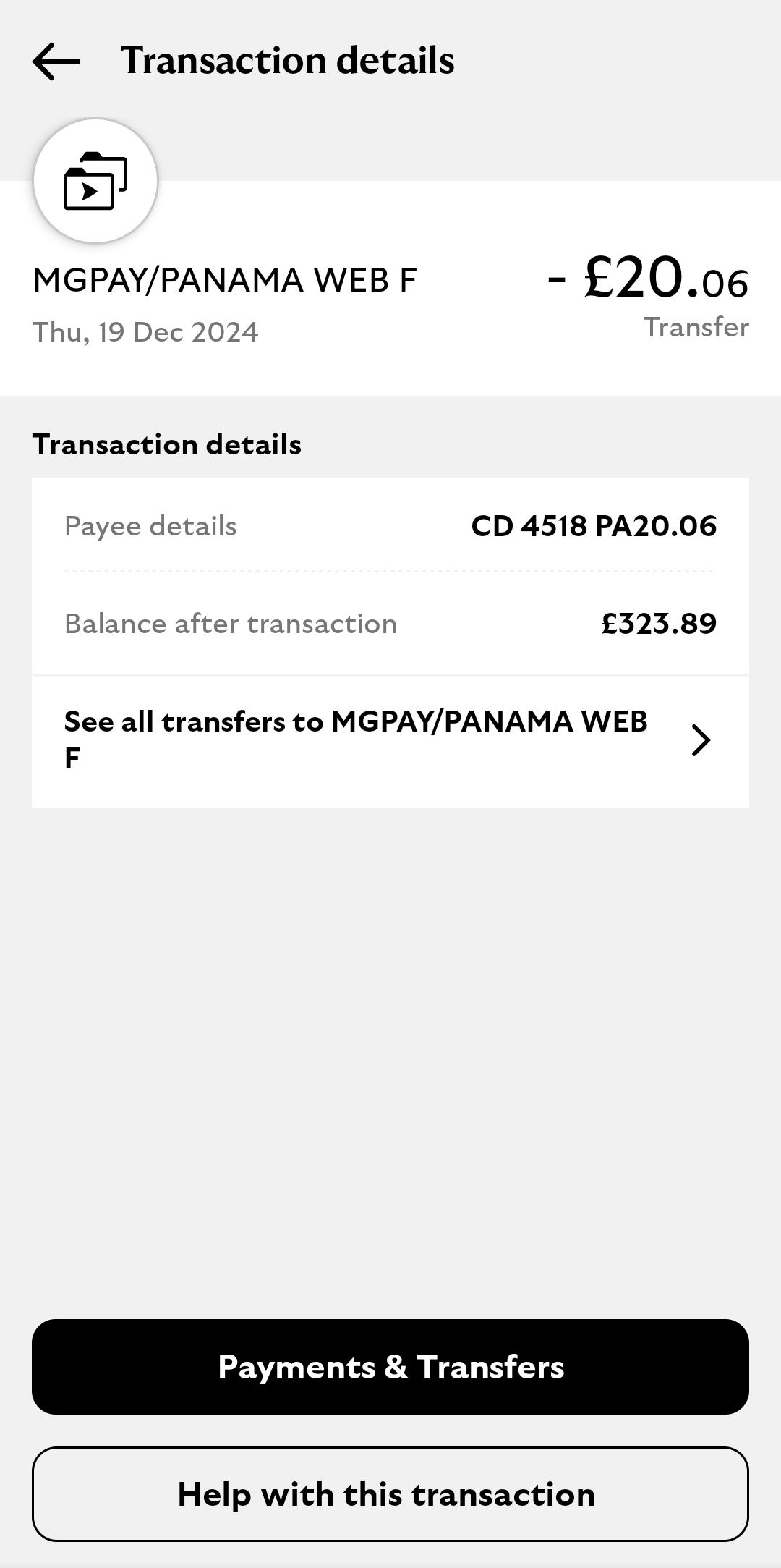This screenshot has width=781, height=1568.
Task: Open Payments & Transfers
Action: 390,1367
